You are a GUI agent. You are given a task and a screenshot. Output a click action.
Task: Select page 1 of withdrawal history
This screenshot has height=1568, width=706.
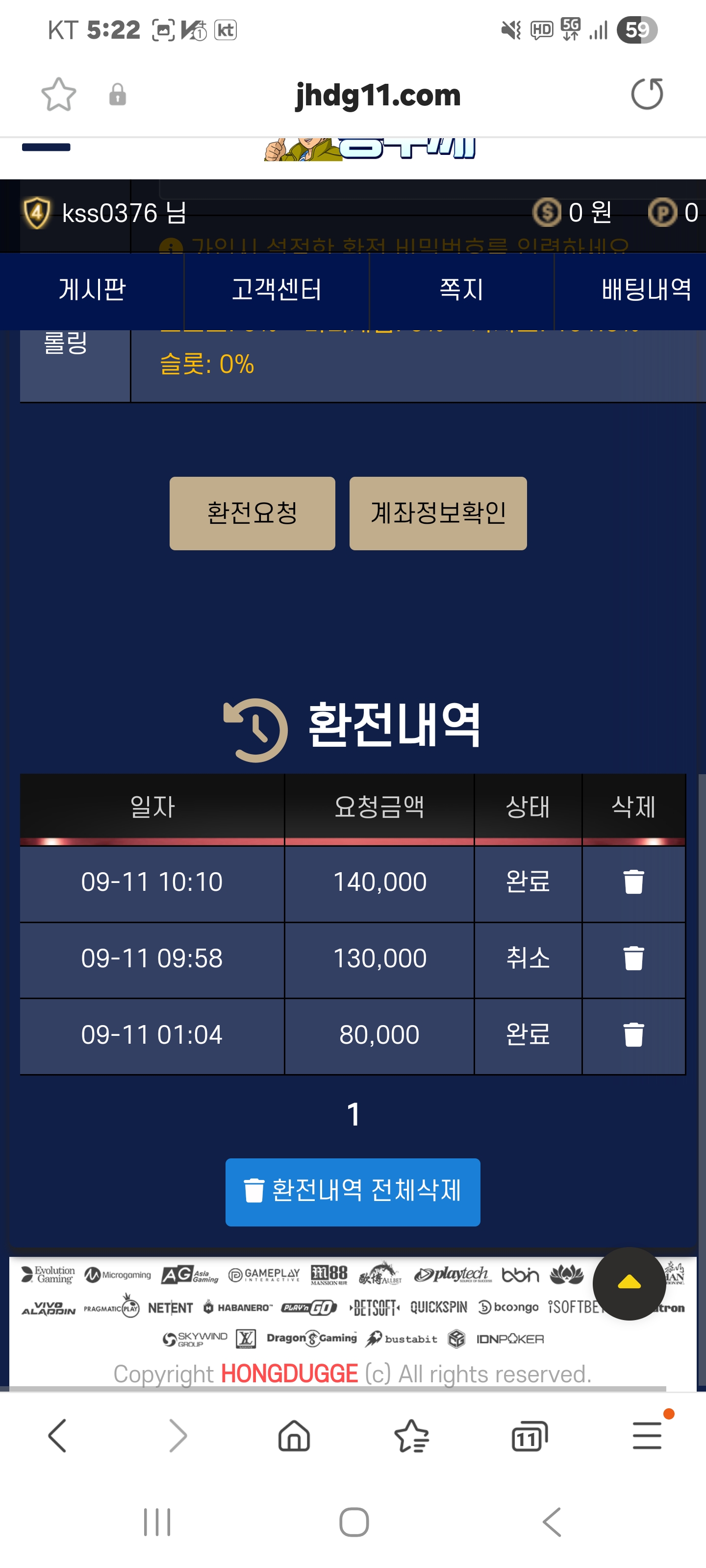[x=353, y=1115]
